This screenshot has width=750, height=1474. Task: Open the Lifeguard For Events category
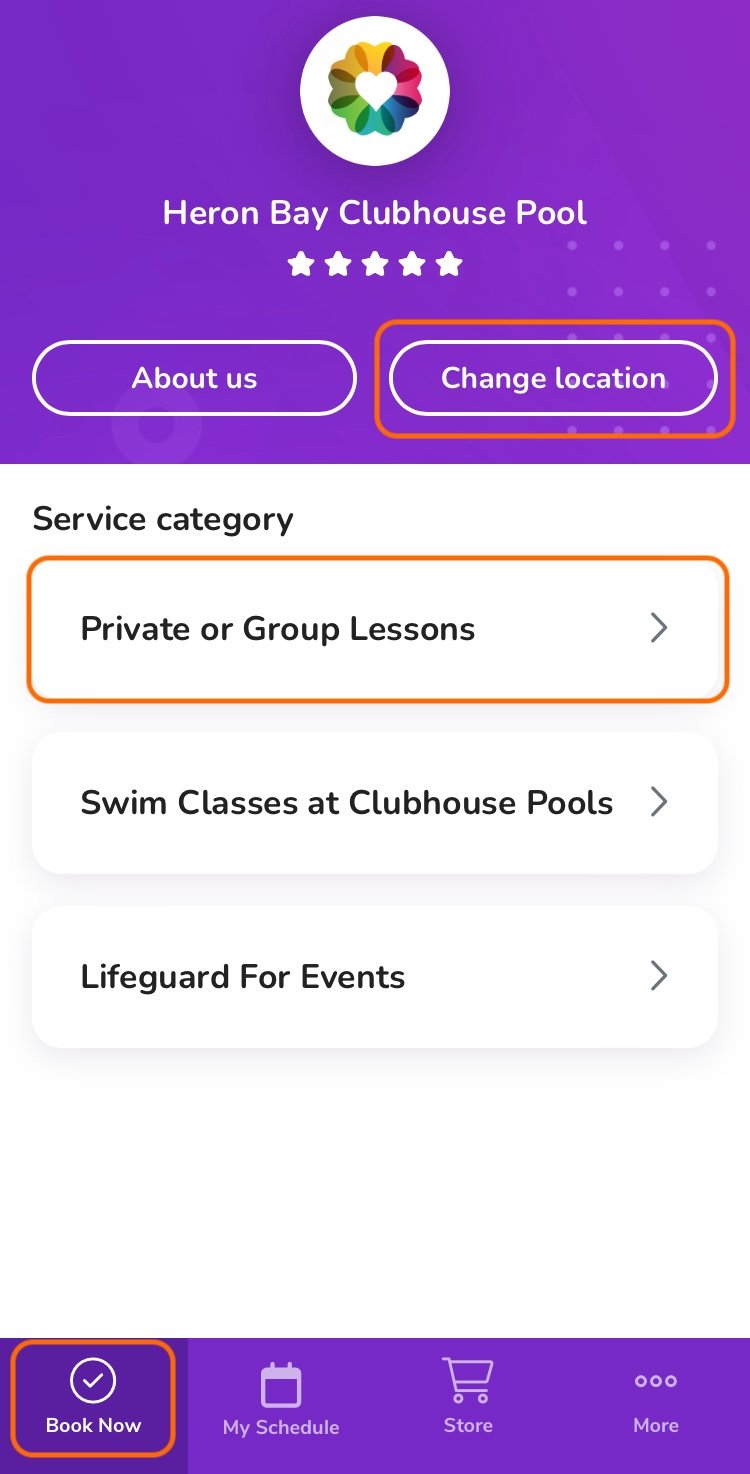point(375,977)
